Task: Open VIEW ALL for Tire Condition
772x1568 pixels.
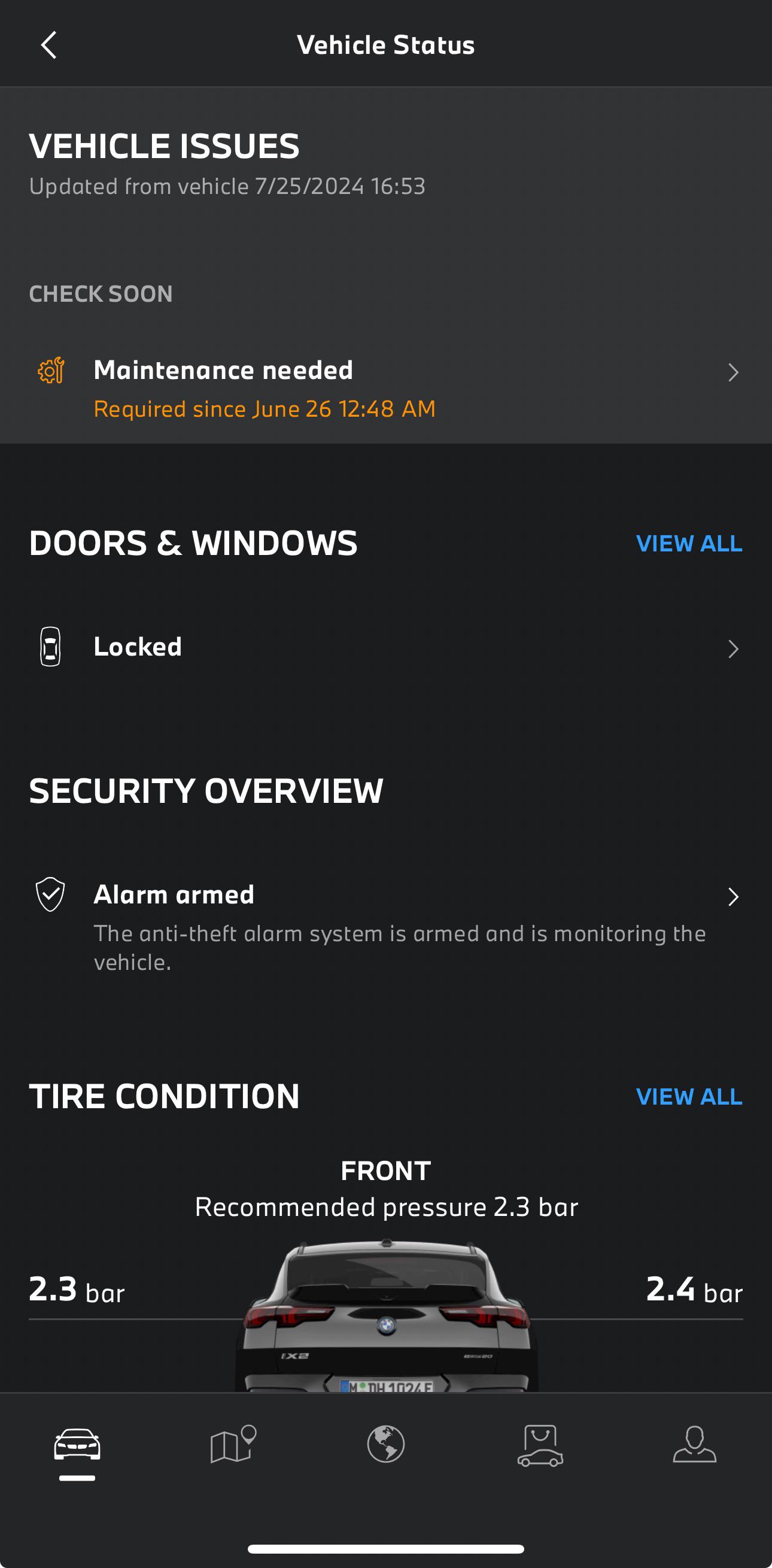Action: pyautogui.click(x=689, y=1097)
